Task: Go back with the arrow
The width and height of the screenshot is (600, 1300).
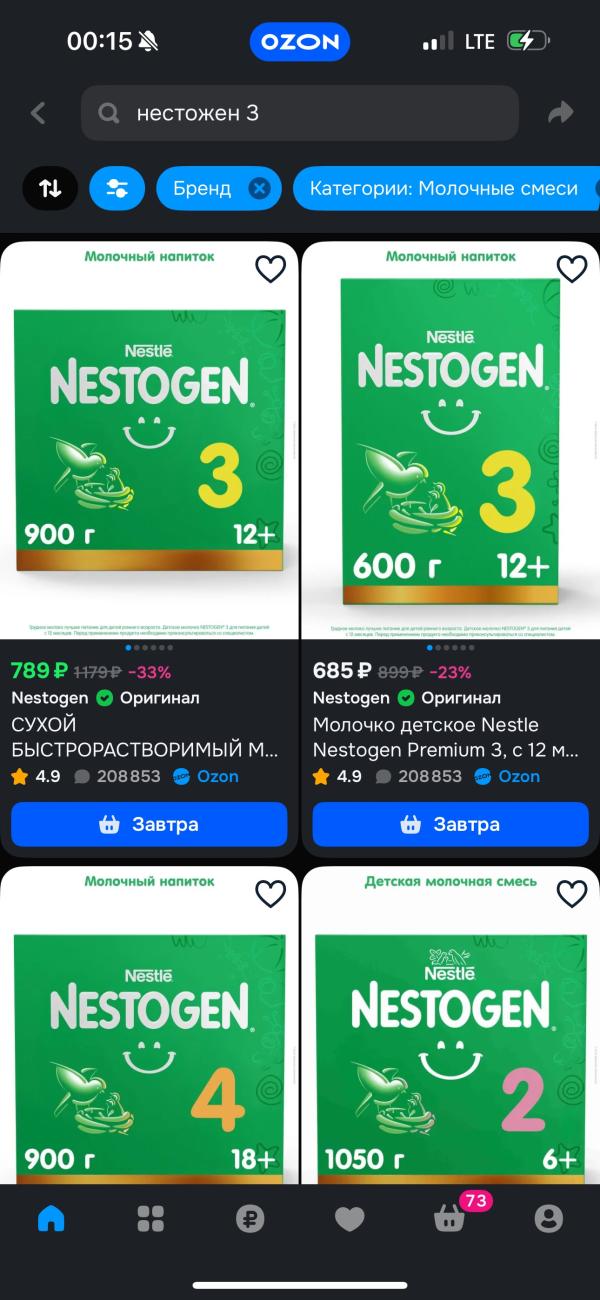Action: pos(38,113)
